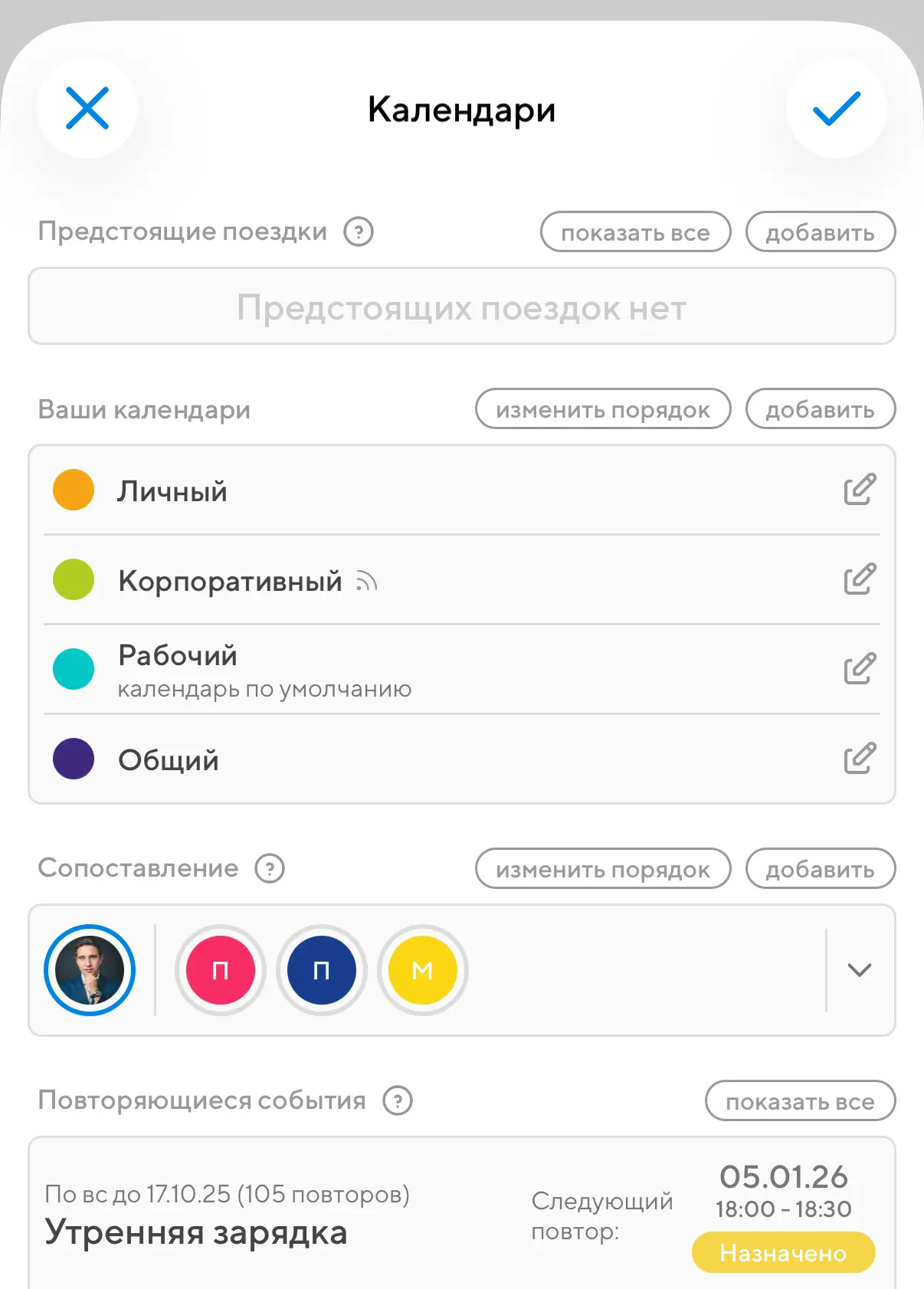Select the yellow М avatar
Image resolution: width=924 pixels, height=1289 pixels.
tap(422, 970)
